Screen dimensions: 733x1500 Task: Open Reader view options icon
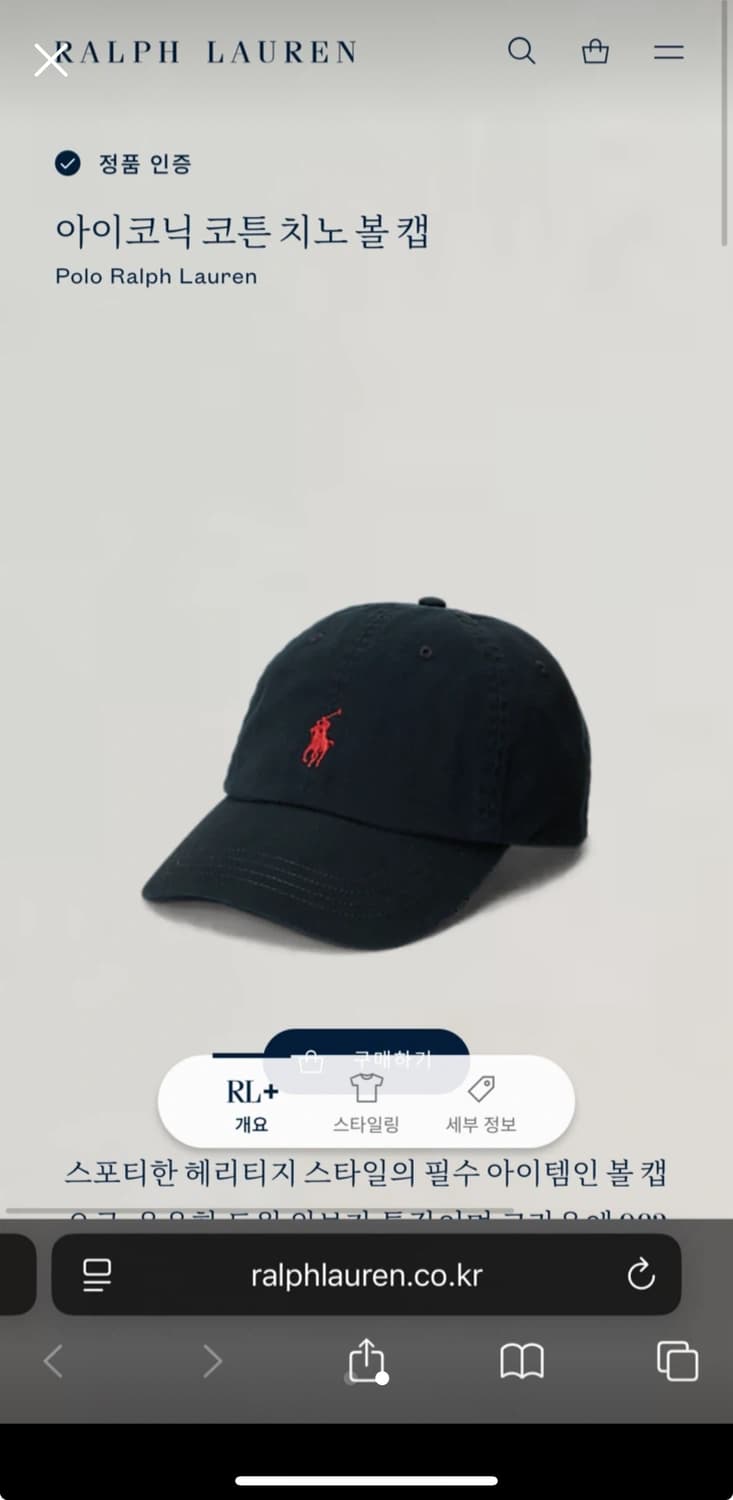coord(96,1274)
